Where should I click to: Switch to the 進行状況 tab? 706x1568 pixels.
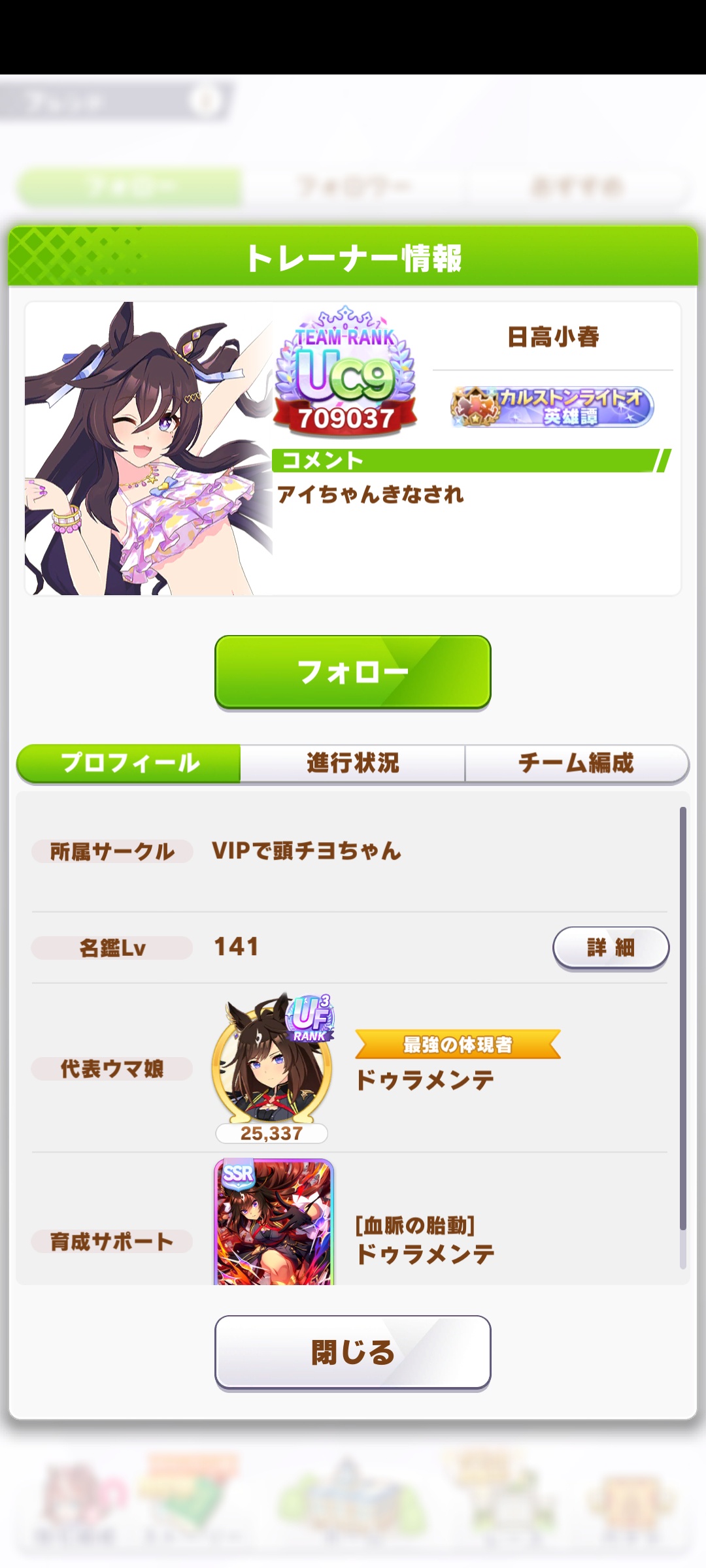(353, 763)
